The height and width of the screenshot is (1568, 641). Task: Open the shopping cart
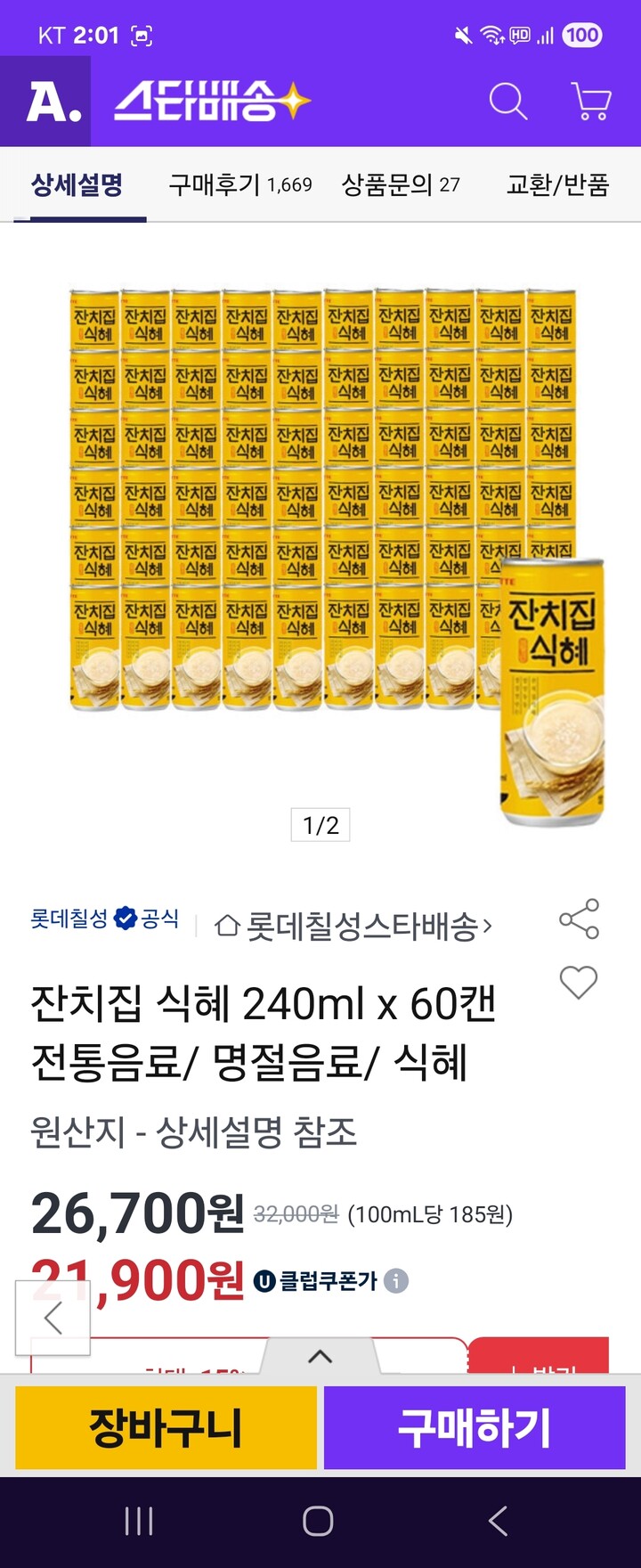(592, 102)
